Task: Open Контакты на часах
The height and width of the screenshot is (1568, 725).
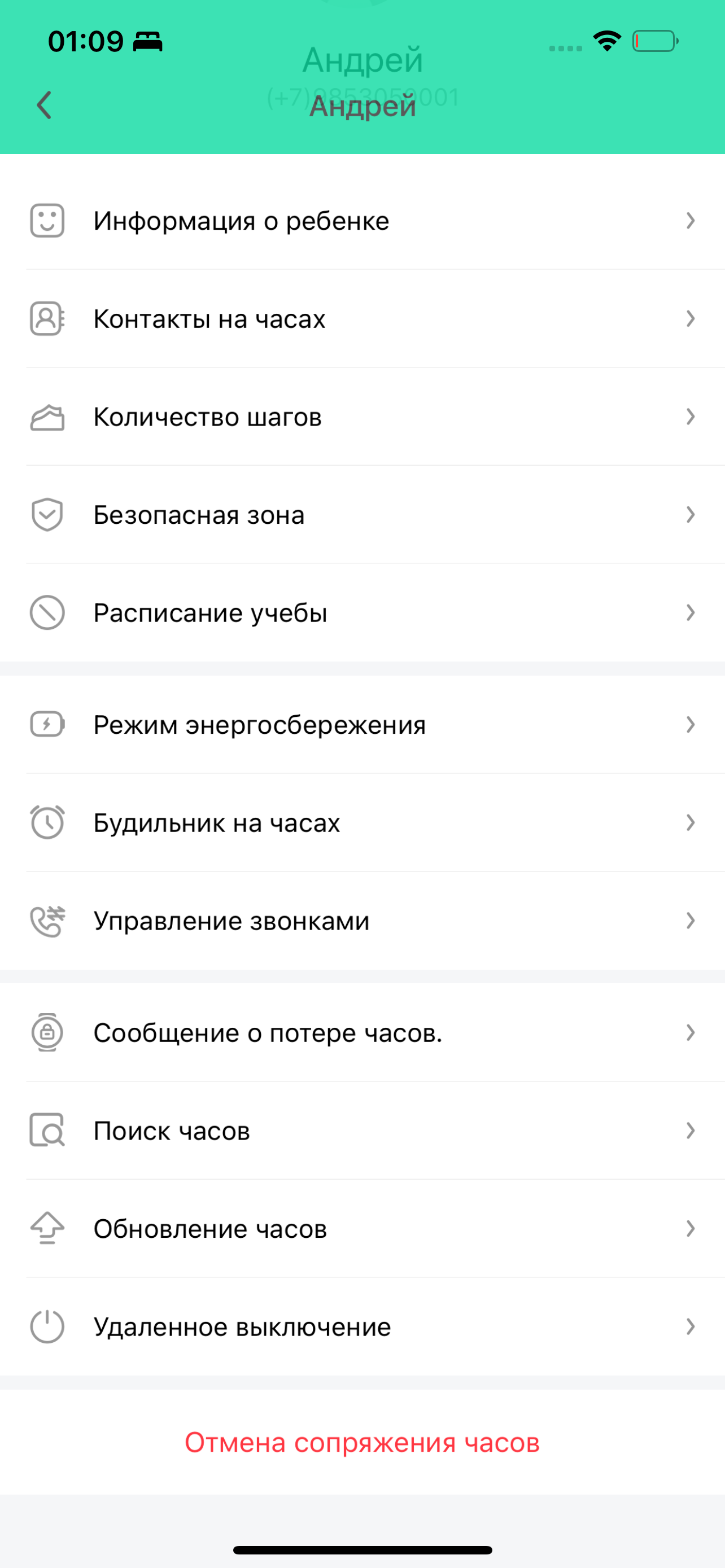Action: point(362,318)
